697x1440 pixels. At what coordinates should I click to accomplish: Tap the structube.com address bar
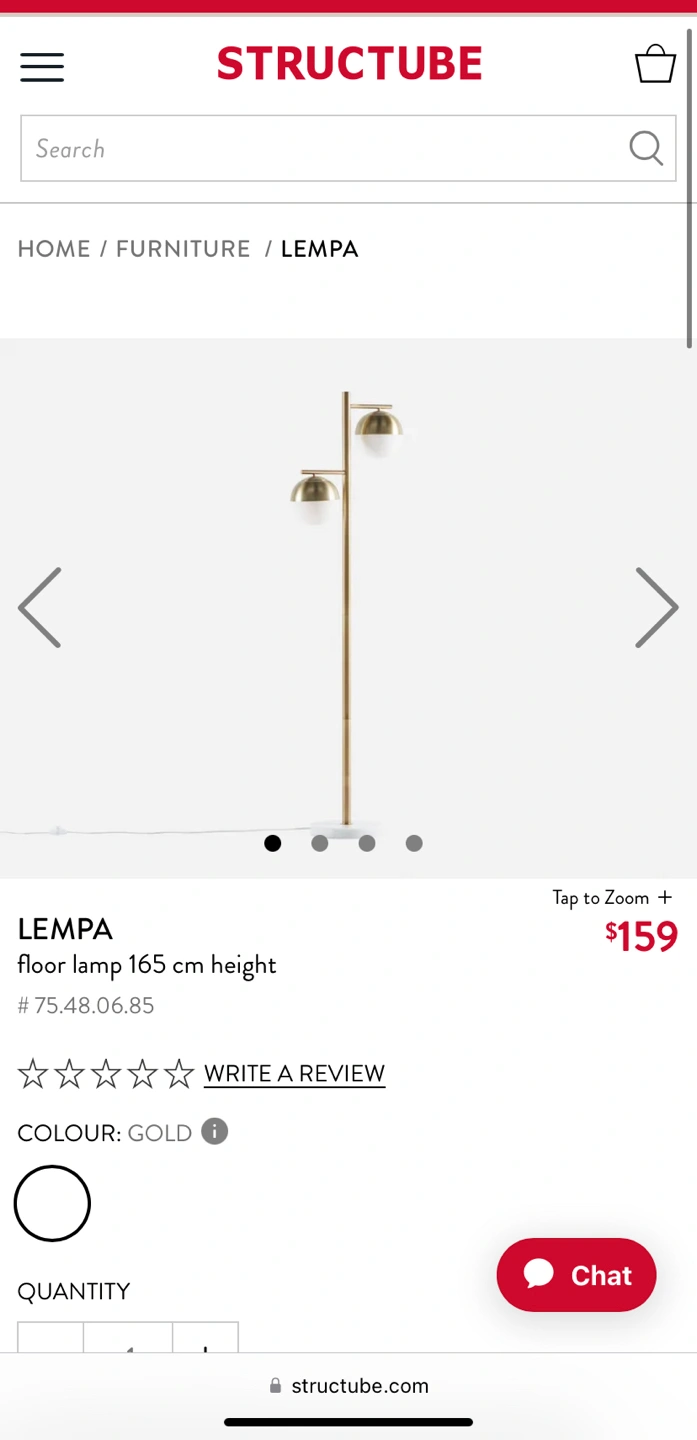point(348,1386)
